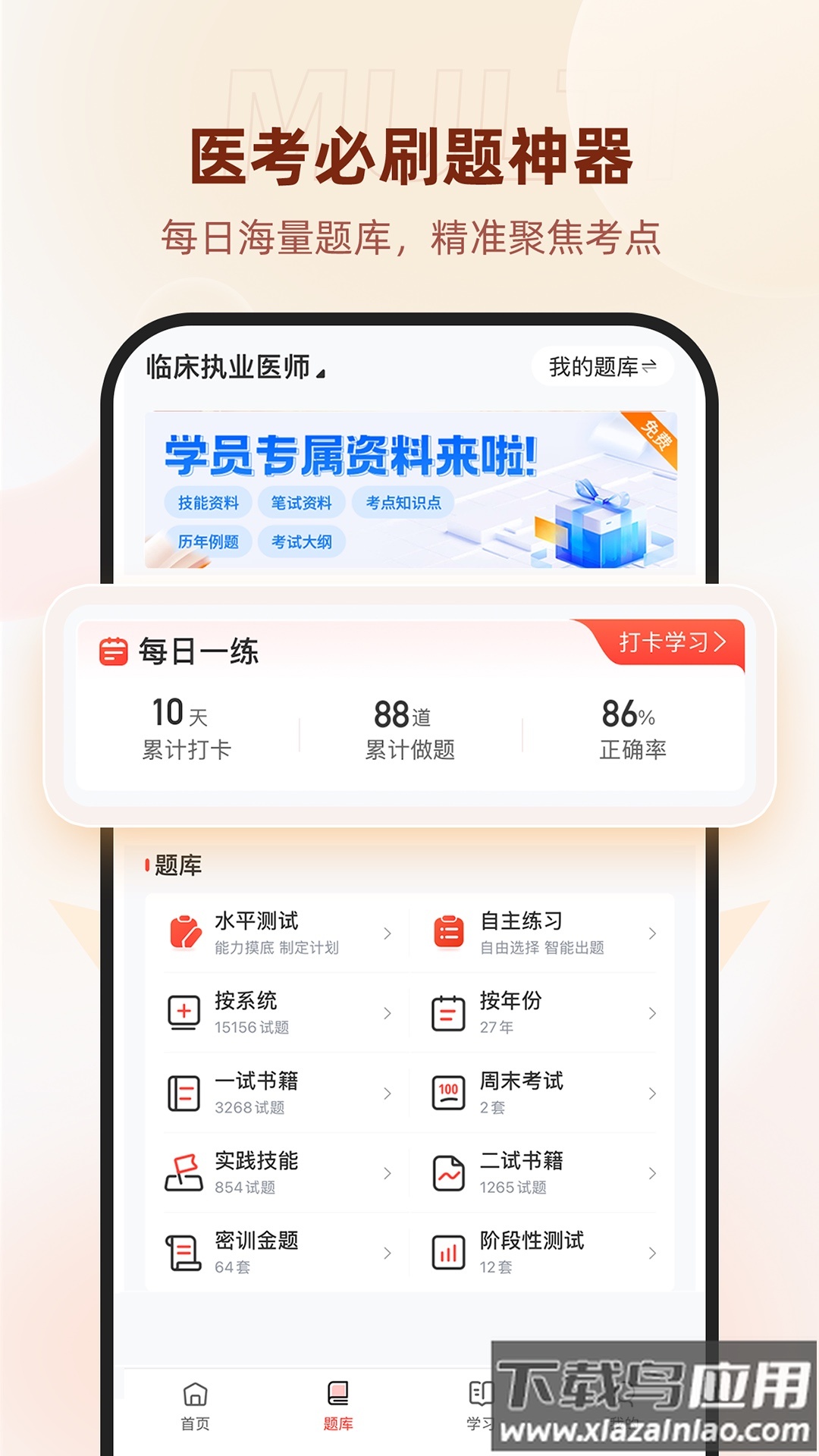
Task: Click the 阶段性测试 bar-chart icon
Action: pos(449,1251)
